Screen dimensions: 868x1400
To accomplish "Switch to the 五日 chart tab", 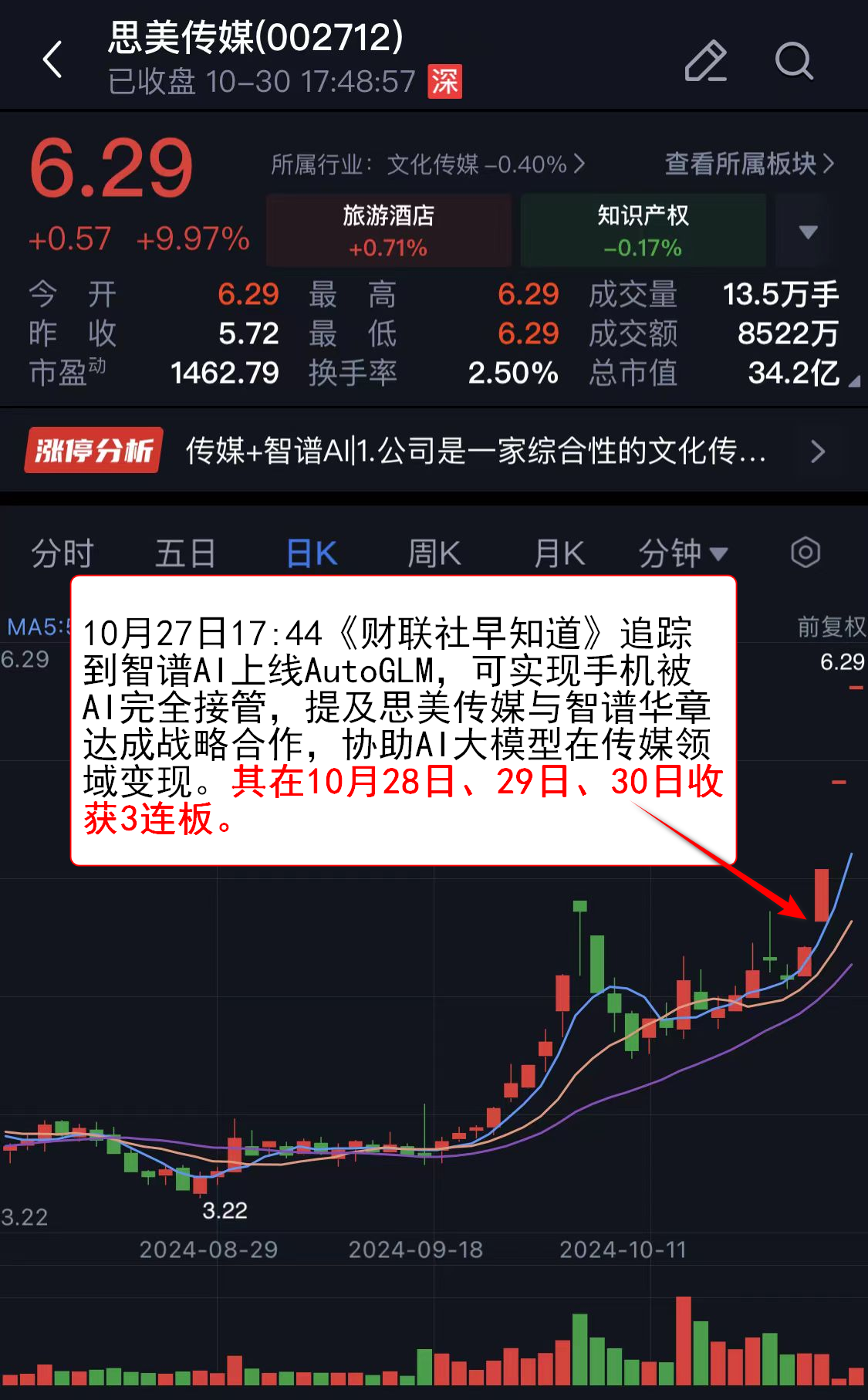I will point(185,553).
